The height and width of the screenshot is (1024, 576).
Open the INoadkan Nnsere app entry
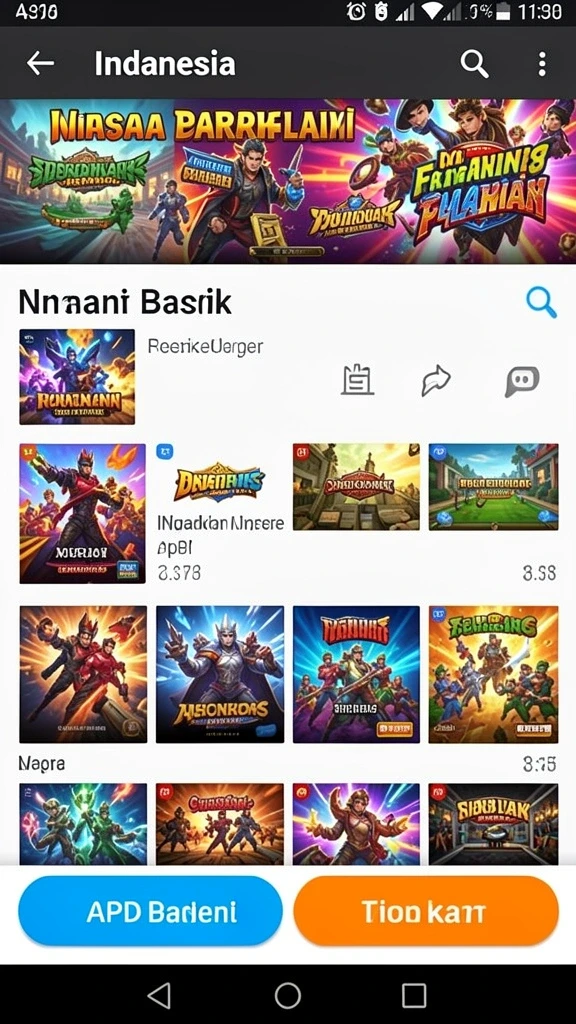click(221, 513)
